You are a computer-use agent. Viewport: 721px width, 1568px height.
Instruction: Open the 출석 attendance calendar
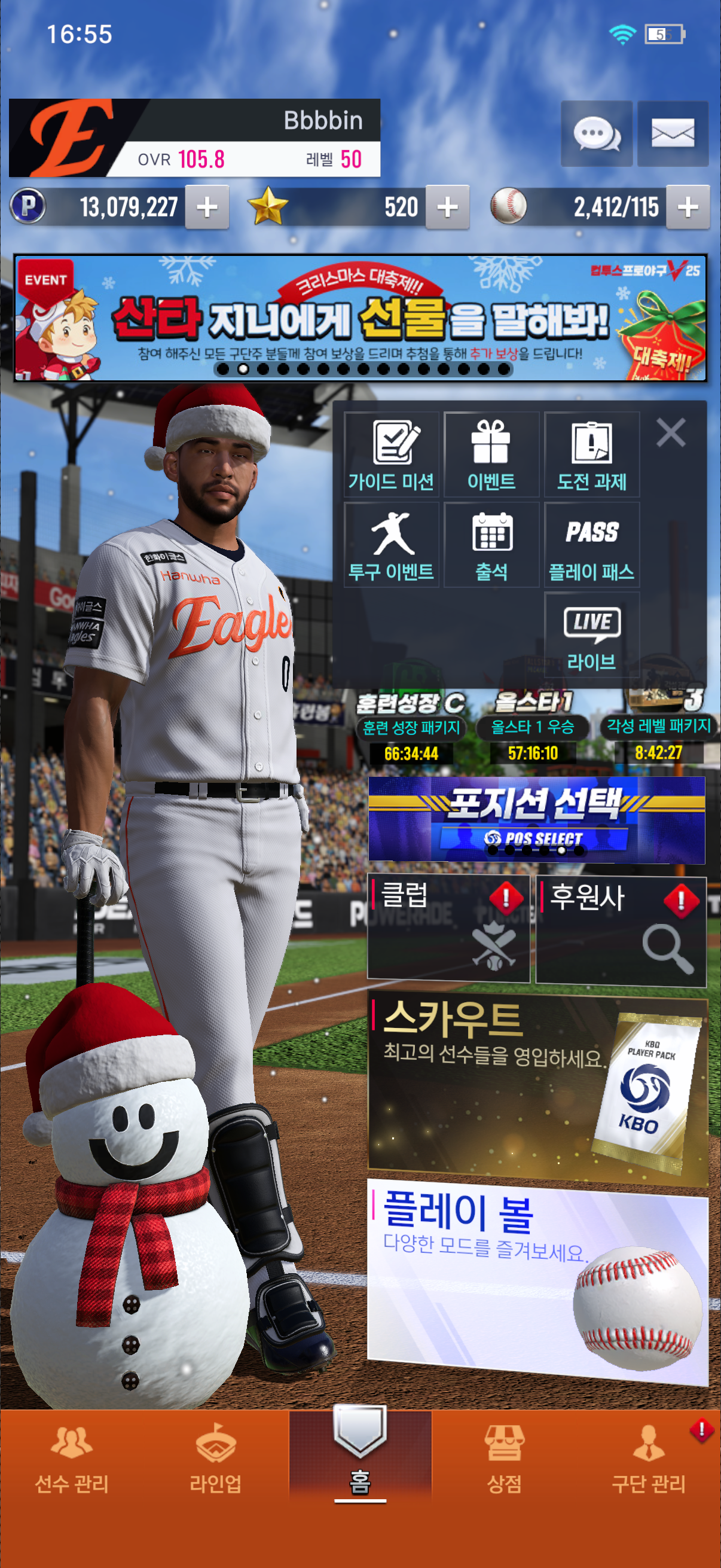click(491, 545)
